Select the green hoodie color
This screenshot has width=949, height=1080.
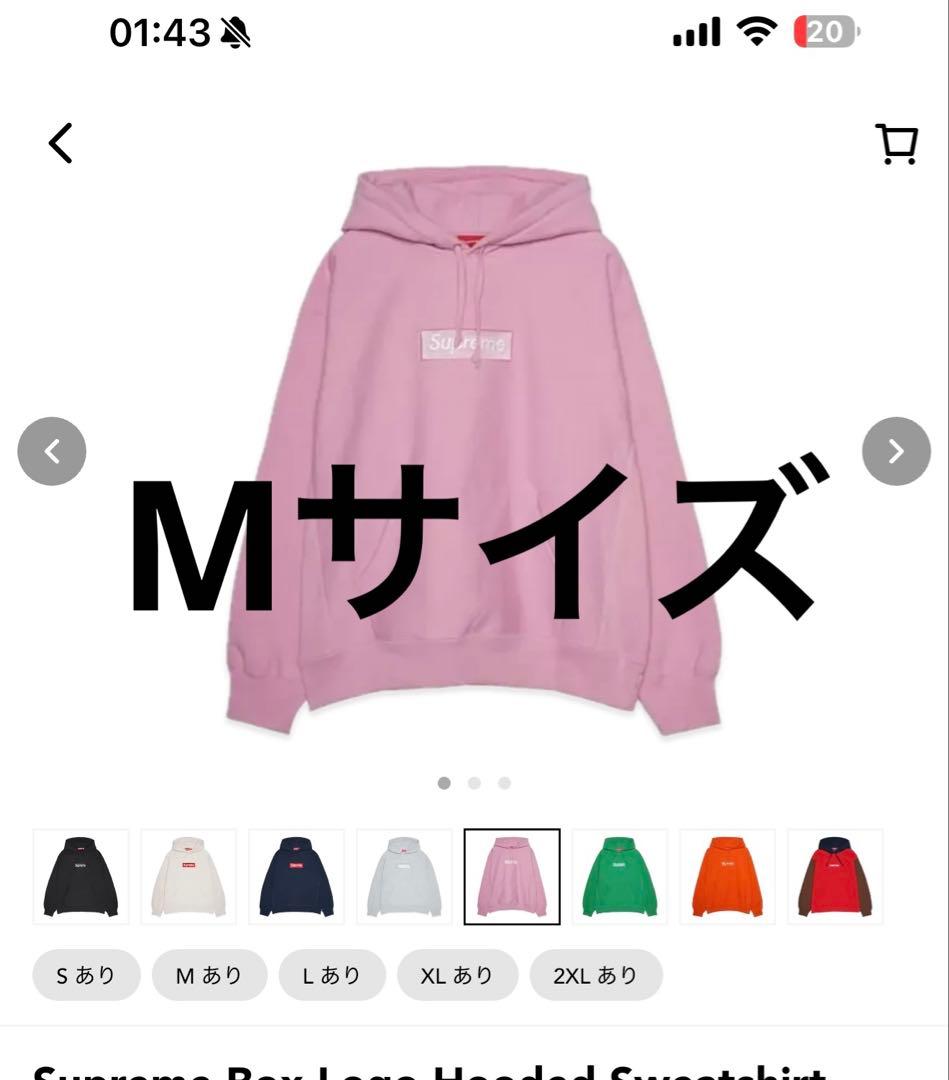pyautogui.click(x=620, y=876)
